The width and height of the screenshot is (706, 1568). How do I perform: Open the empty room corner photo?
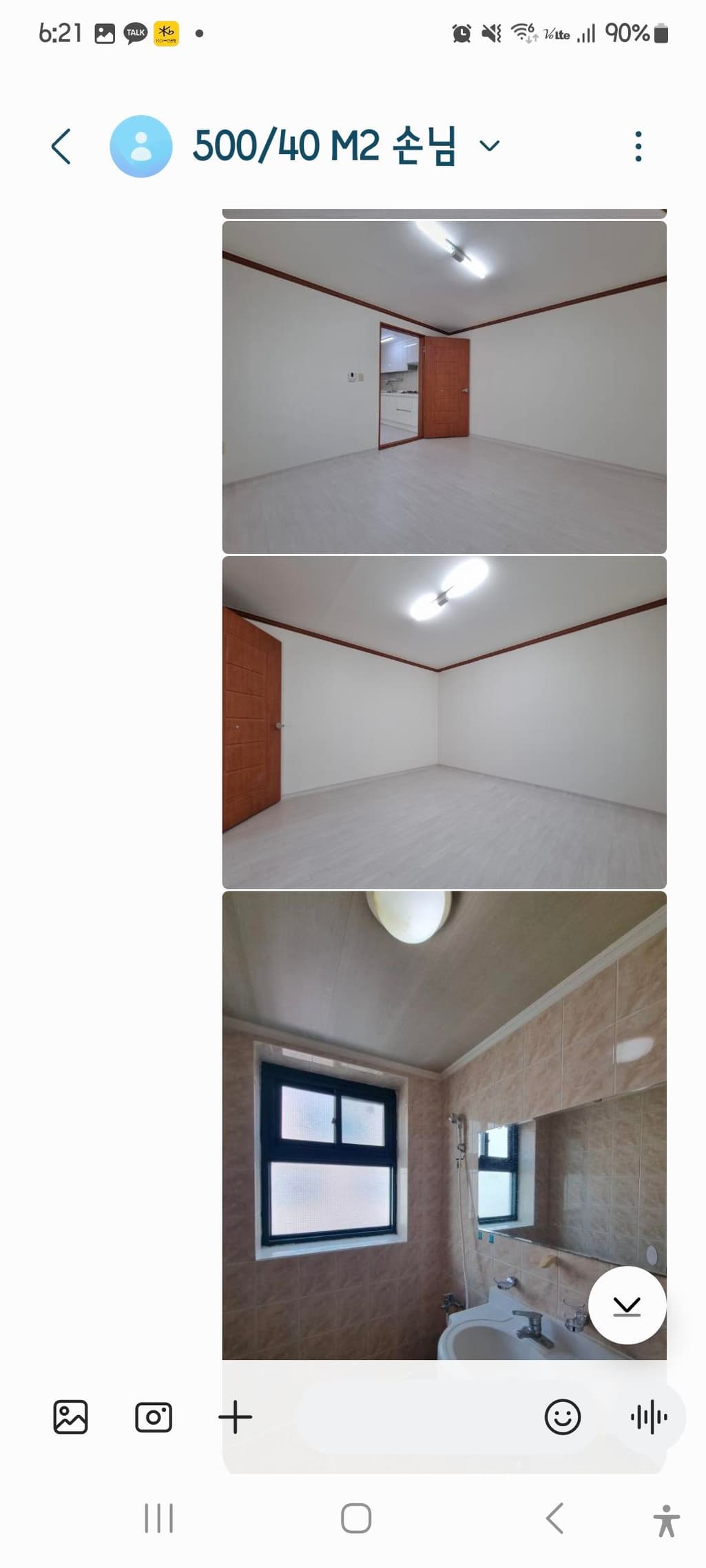click(444, 722)
